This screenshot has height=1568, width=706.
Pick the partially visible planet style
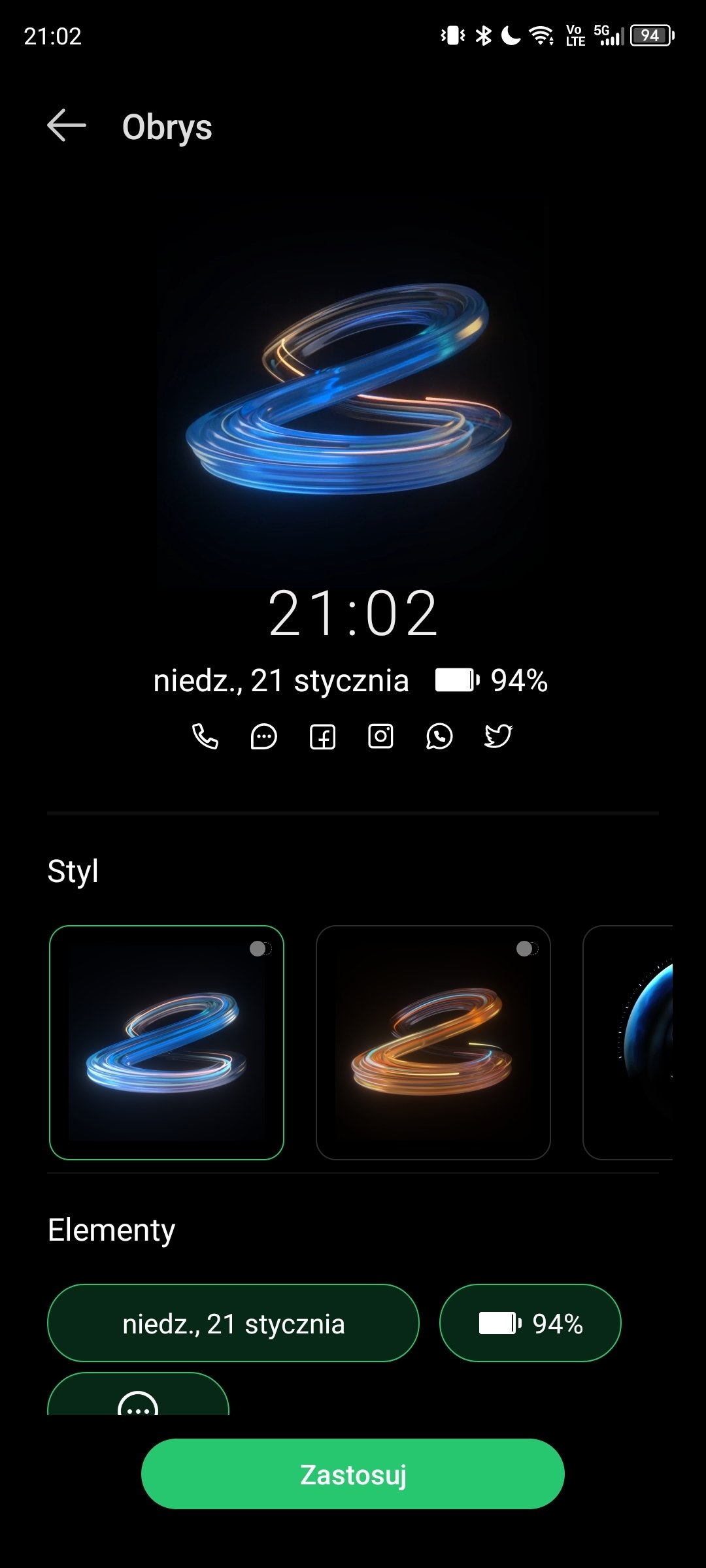coord(628,1043)
